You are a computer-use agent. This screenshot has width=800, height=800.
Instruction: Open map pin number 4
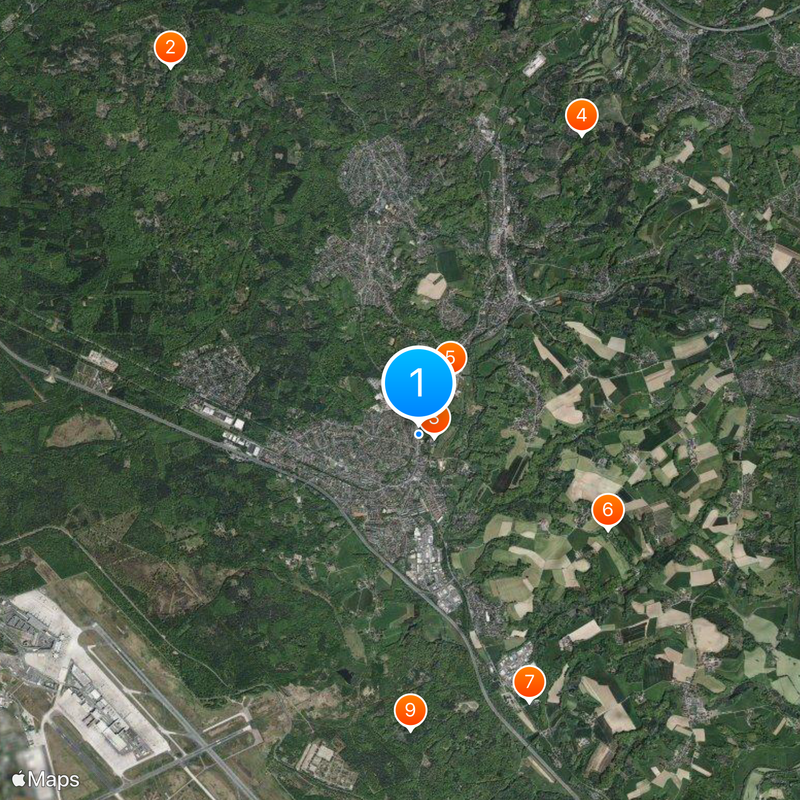[x=581, y=115]
